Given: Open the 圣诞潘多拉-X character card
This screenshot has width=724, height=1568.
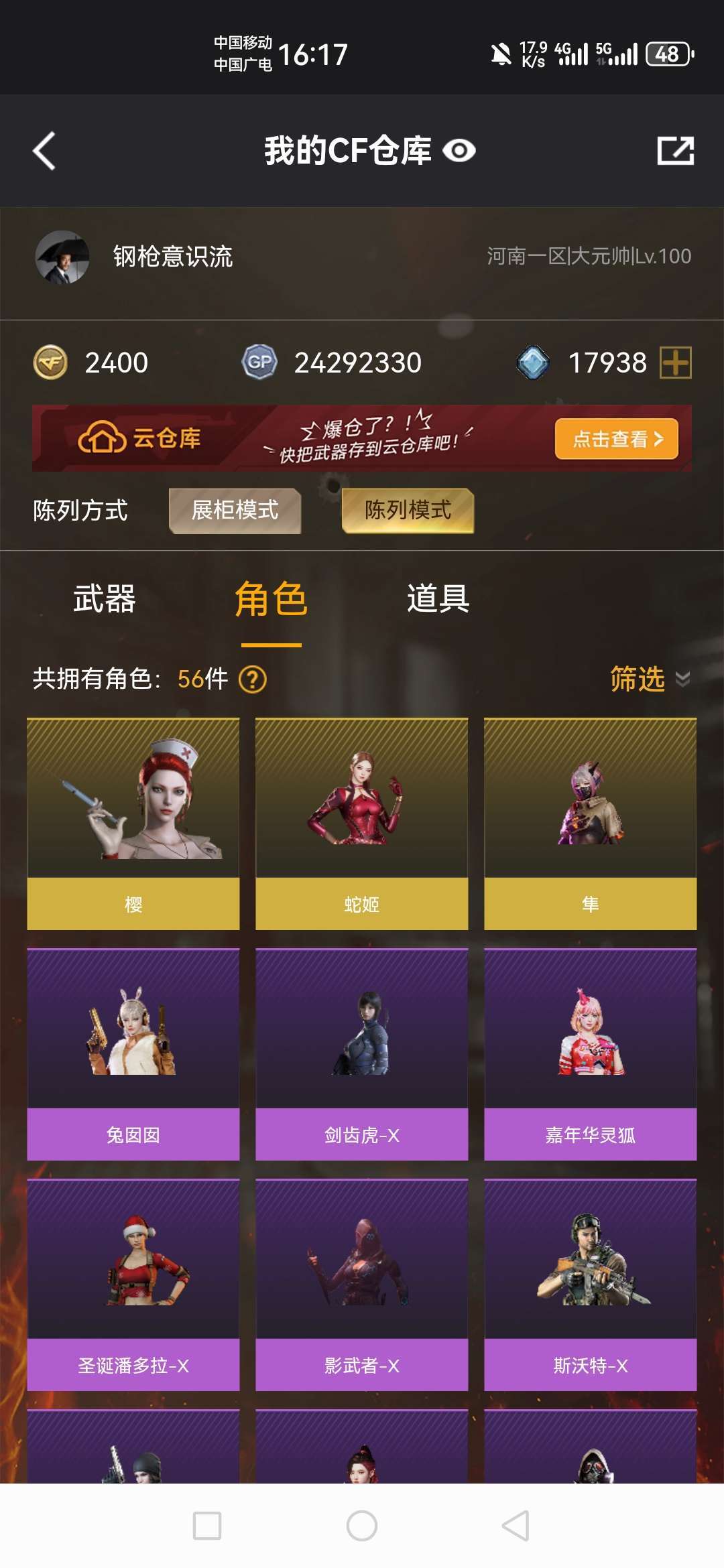Looking at the screenshot, I should click(x=133, y=1285).
